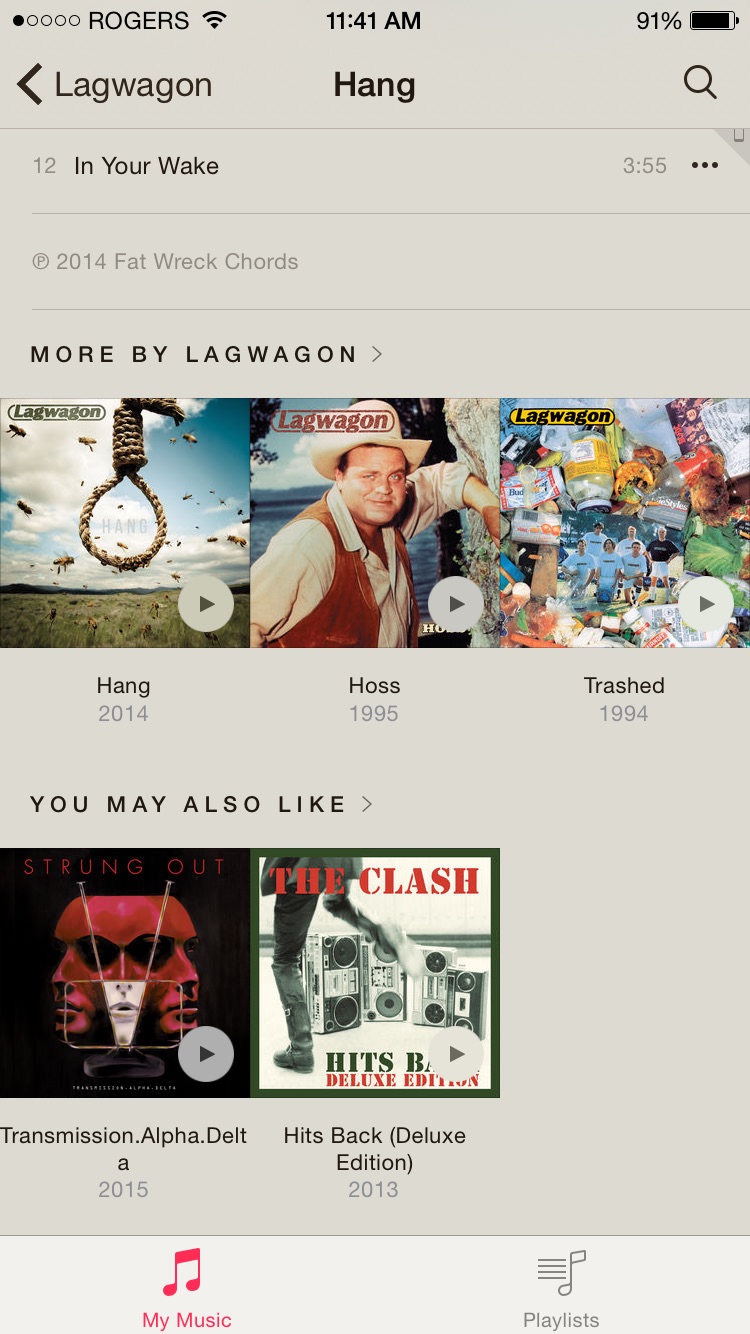The width and height of the screenshot is (750, 1334).
Task: Open More By Lagwagon section
Action: (x=207, y=354)
